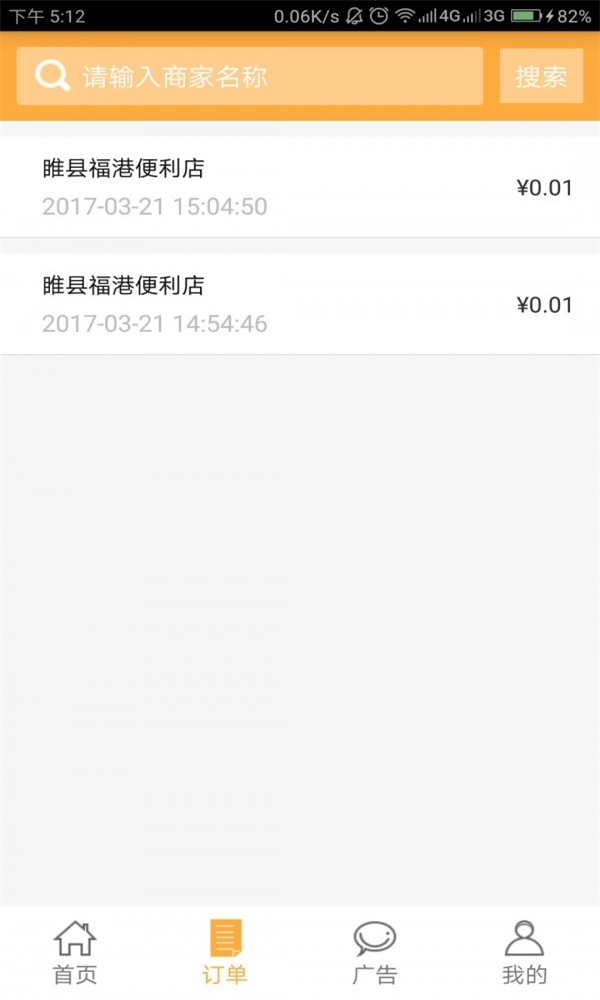This screenshot has height=1000, width=600.
Task: Open the 我的 profile tab
Action: (524, 952)
